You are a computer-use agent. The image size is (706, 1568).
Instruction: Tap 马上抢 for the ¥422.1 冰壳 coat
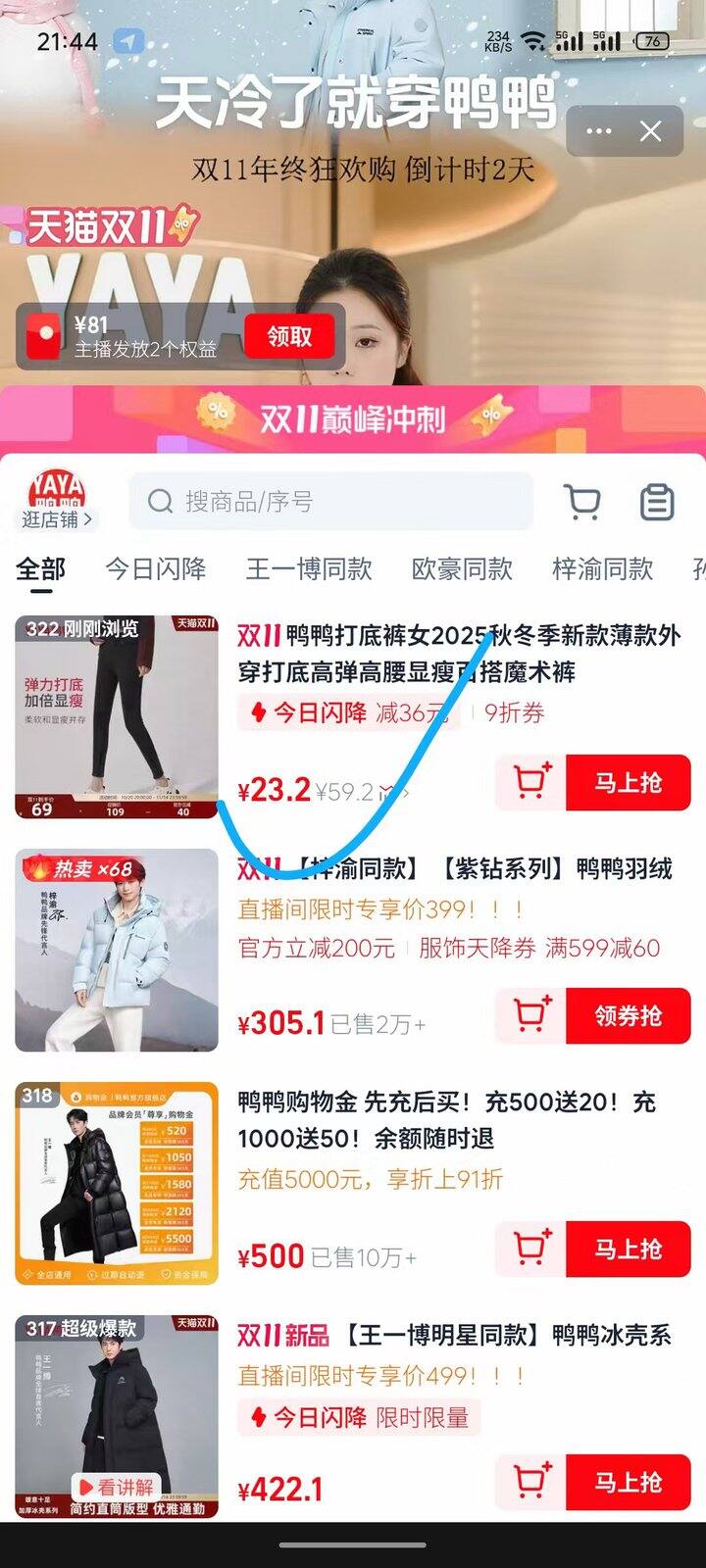coord(628,1483)
